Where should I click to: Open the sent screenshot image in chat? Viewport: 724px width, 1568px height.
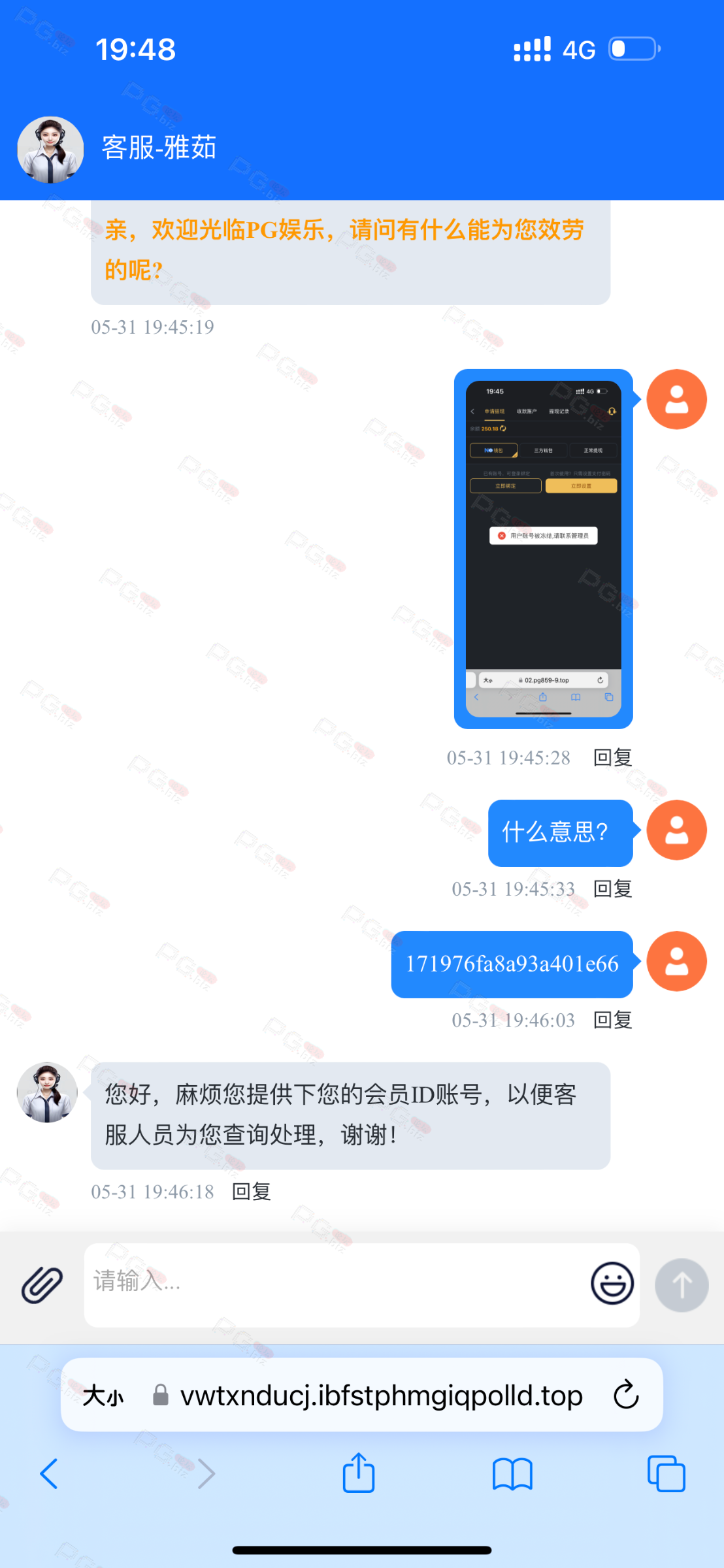coord(544,549)
